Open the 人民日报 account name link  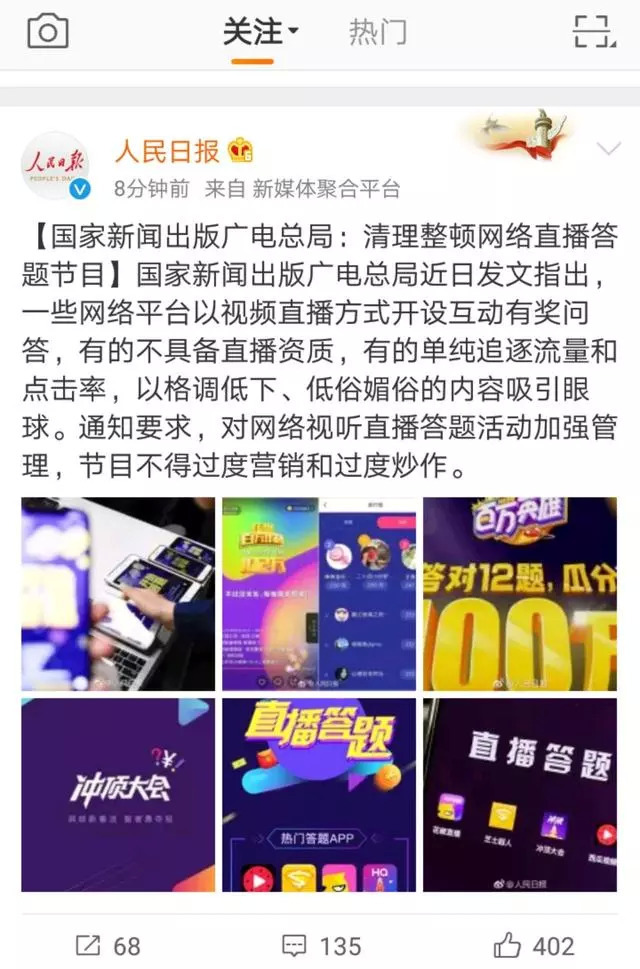(167, 152)
